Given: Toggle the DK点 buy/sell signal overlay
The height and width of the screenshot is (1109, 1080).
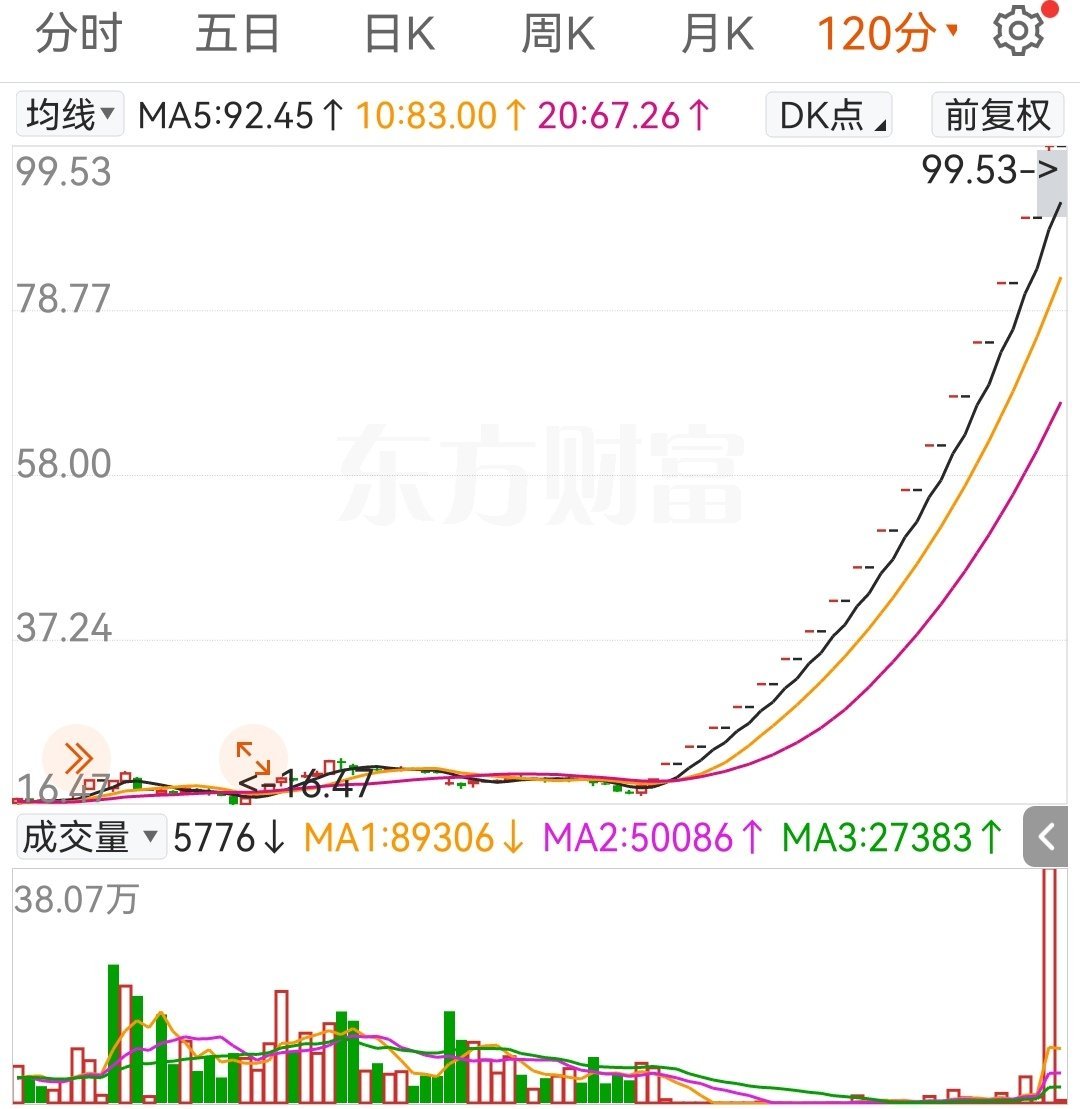Looking at the screenshot, I should [x=827, y=116].
